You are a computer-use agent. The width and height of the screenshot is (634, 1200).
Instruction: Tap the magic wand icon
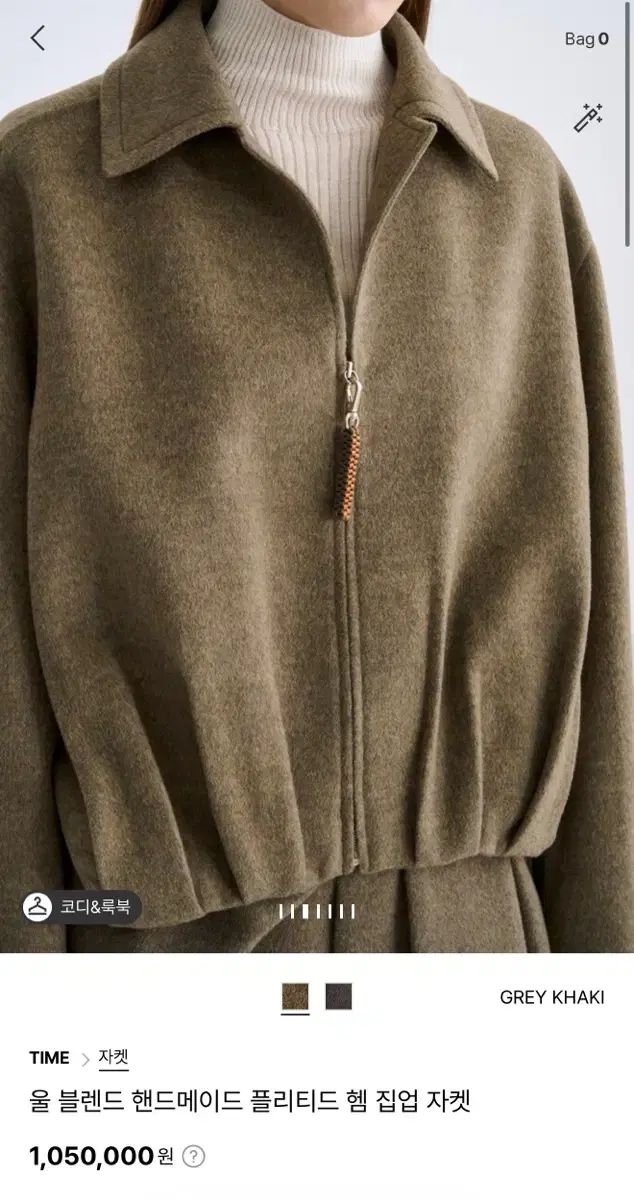pos(587,117)
